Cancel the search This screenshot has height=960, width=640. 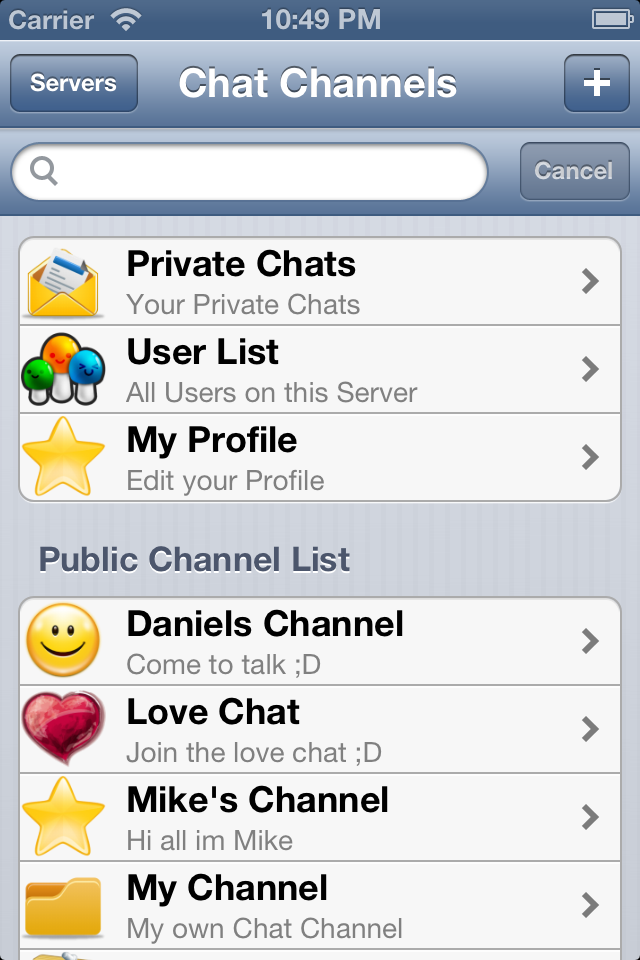573,172
